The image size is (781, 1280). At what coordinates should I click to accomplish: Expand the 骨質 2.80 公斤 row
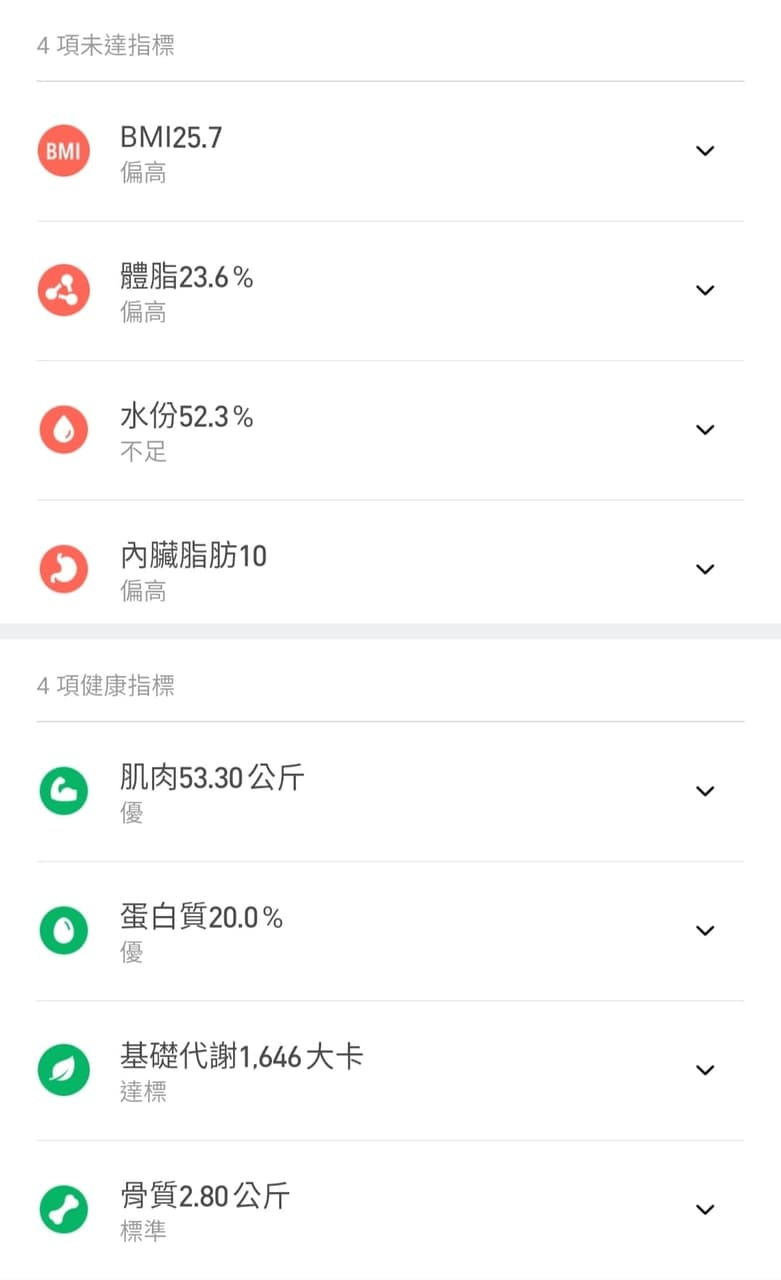pyautogui.click(x=705, y=1210)
